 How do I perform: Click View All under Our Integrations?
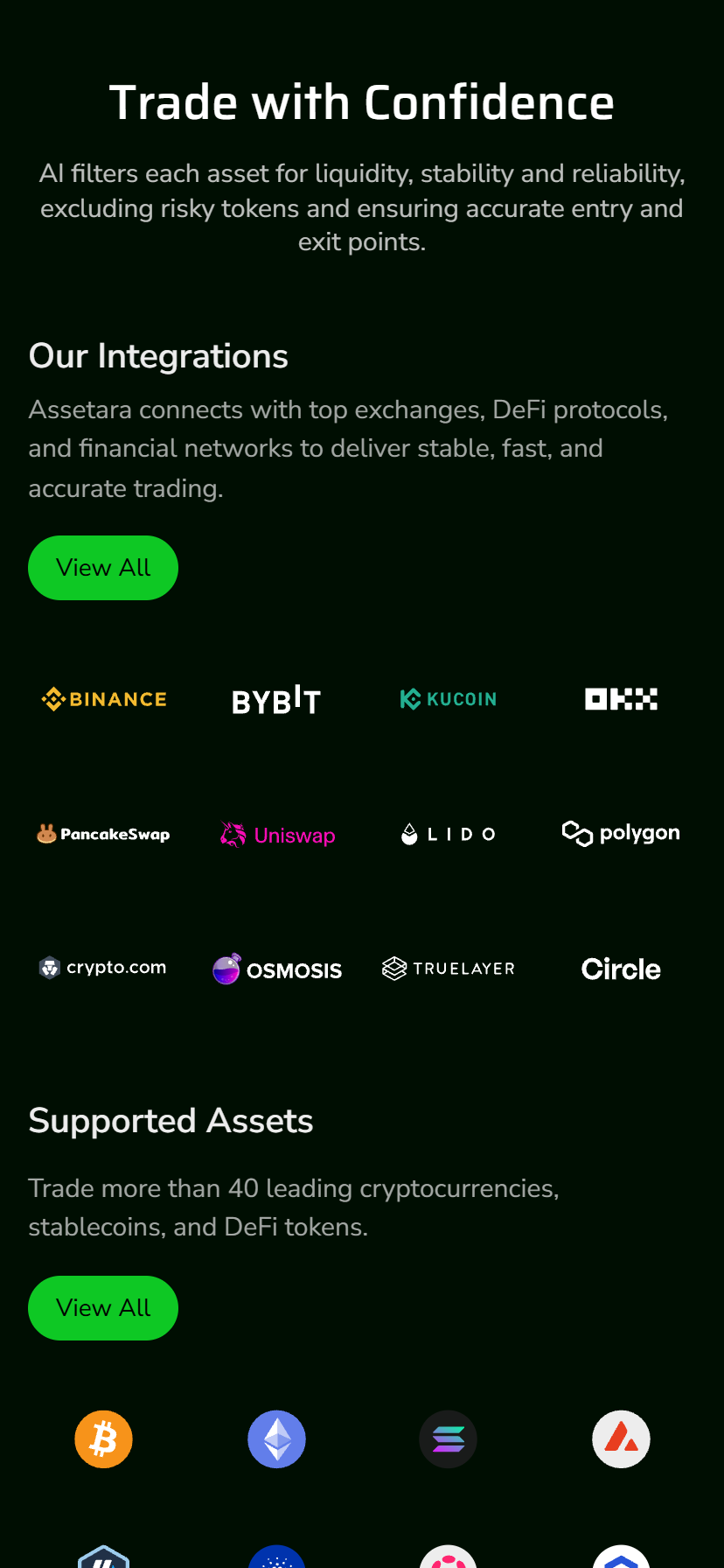pos(102,567)
